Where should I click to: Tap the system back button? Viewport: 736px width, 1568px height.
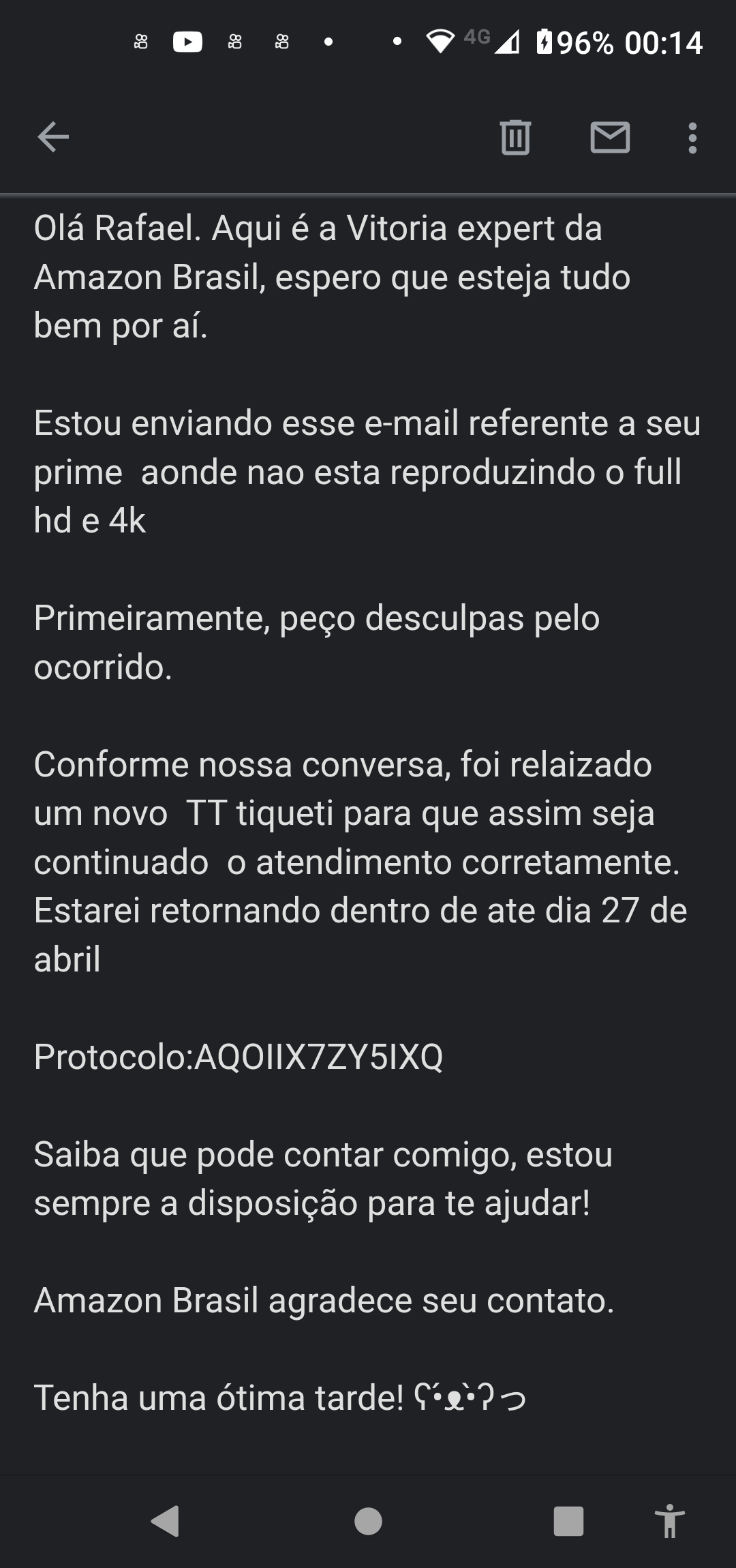pos(165,1521)
